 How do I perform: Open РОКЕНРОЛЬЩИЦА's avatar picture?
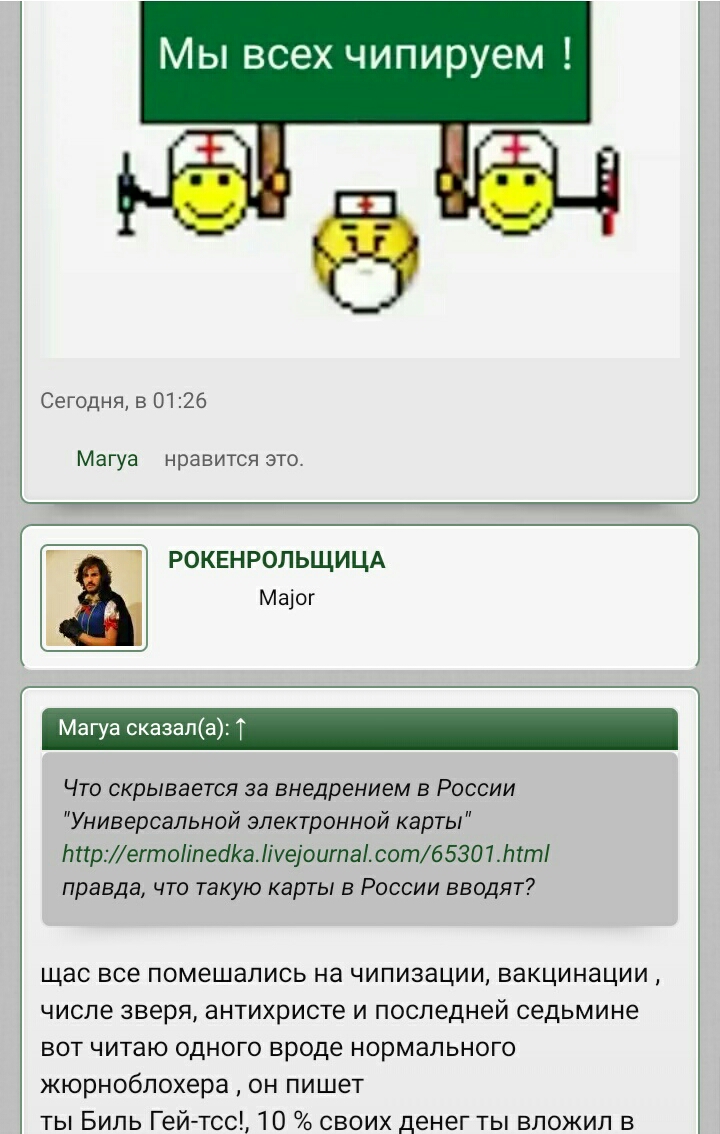pyautogui.click(x=94, y=597)
